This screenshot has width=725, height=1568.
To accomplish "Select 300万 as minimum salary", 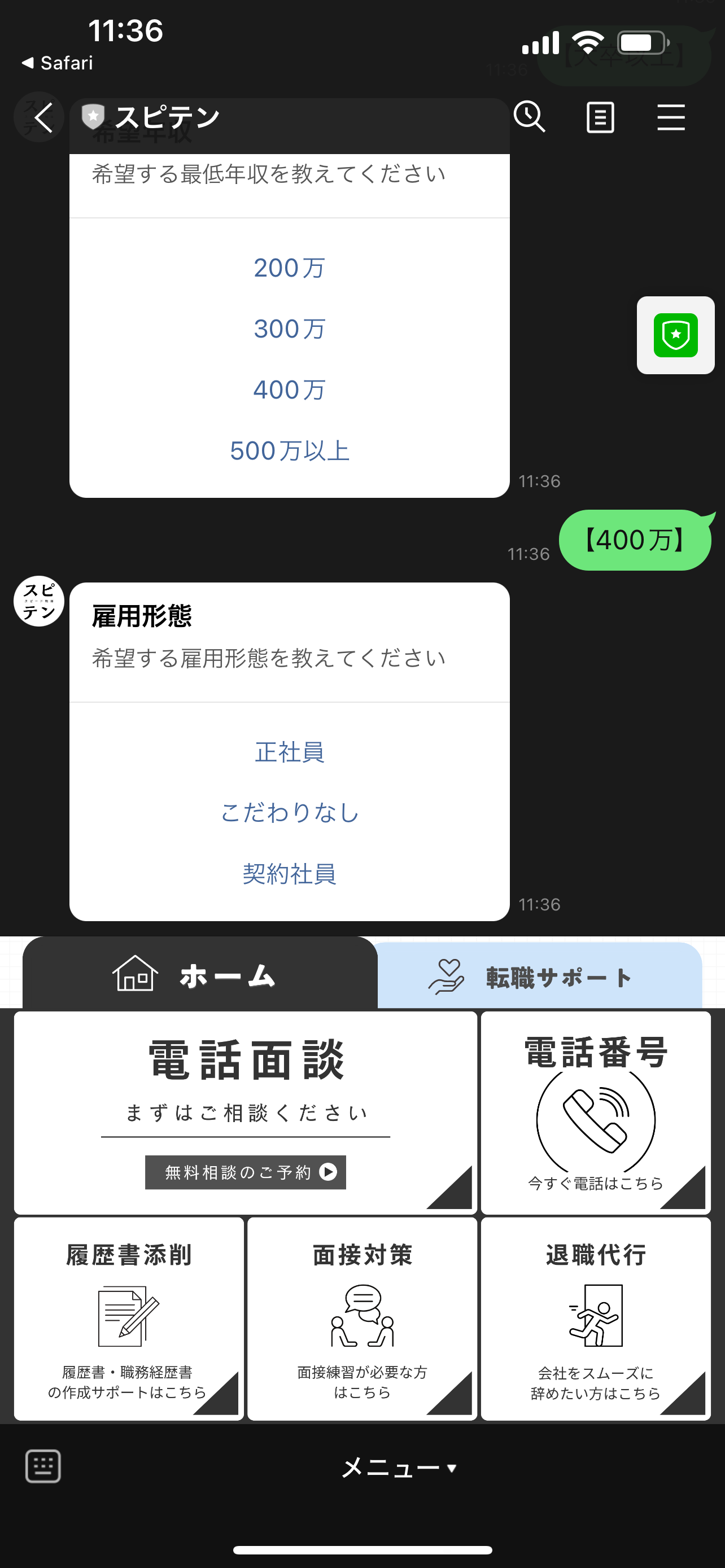I will [x=289, y=329].
